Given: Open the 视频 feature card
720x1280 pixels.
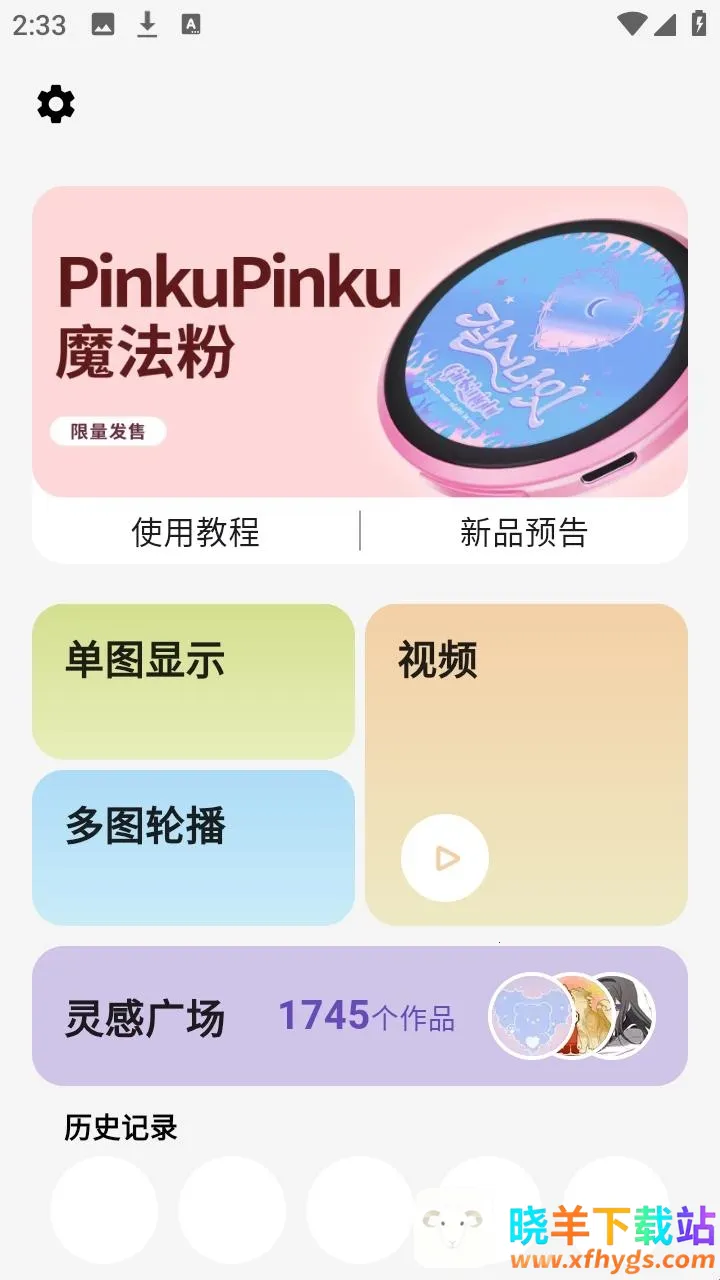Looking at the screenshot, I should 525,700.
